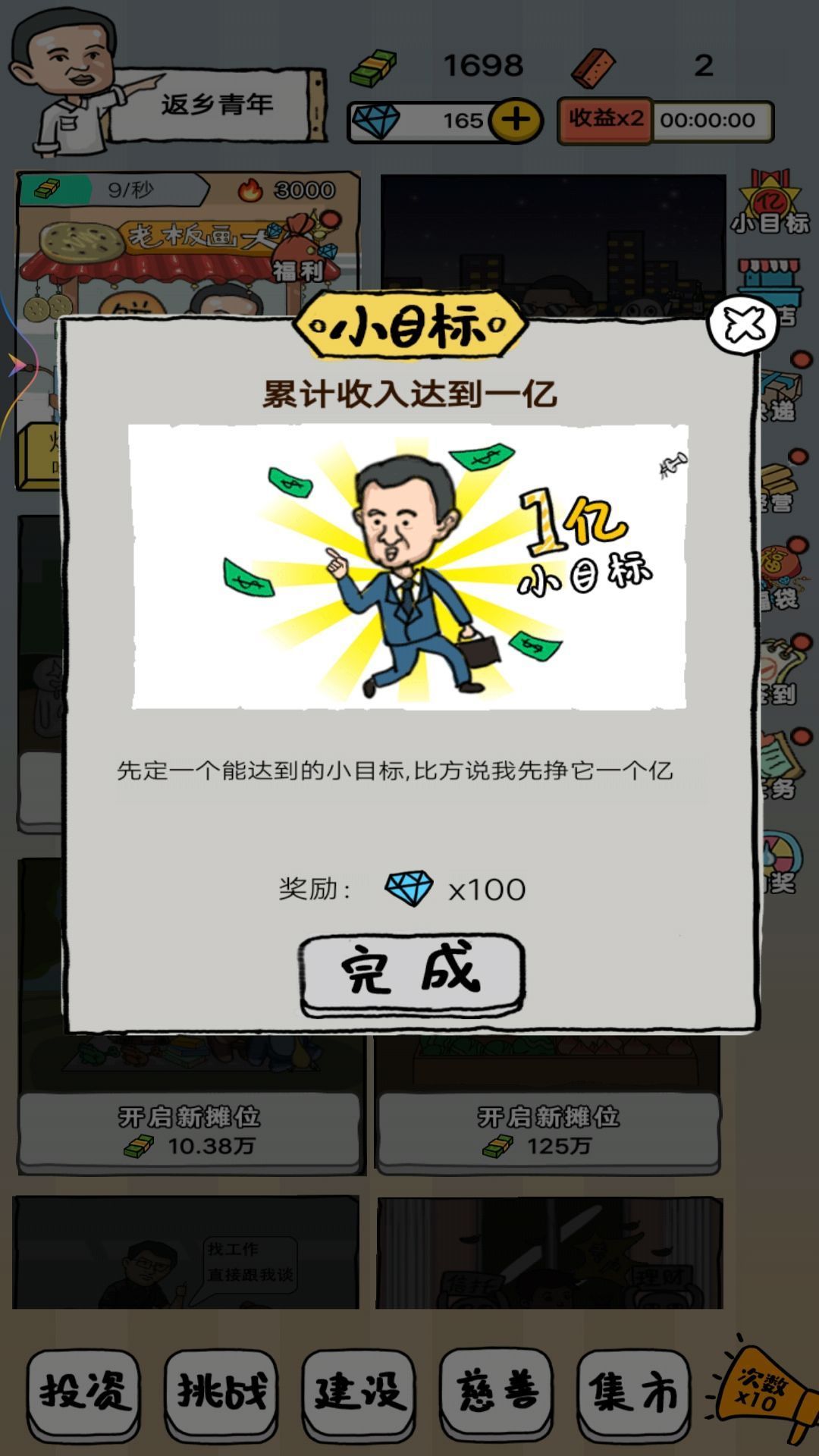Open the 挑战 section

click(x=221, y=1392)
